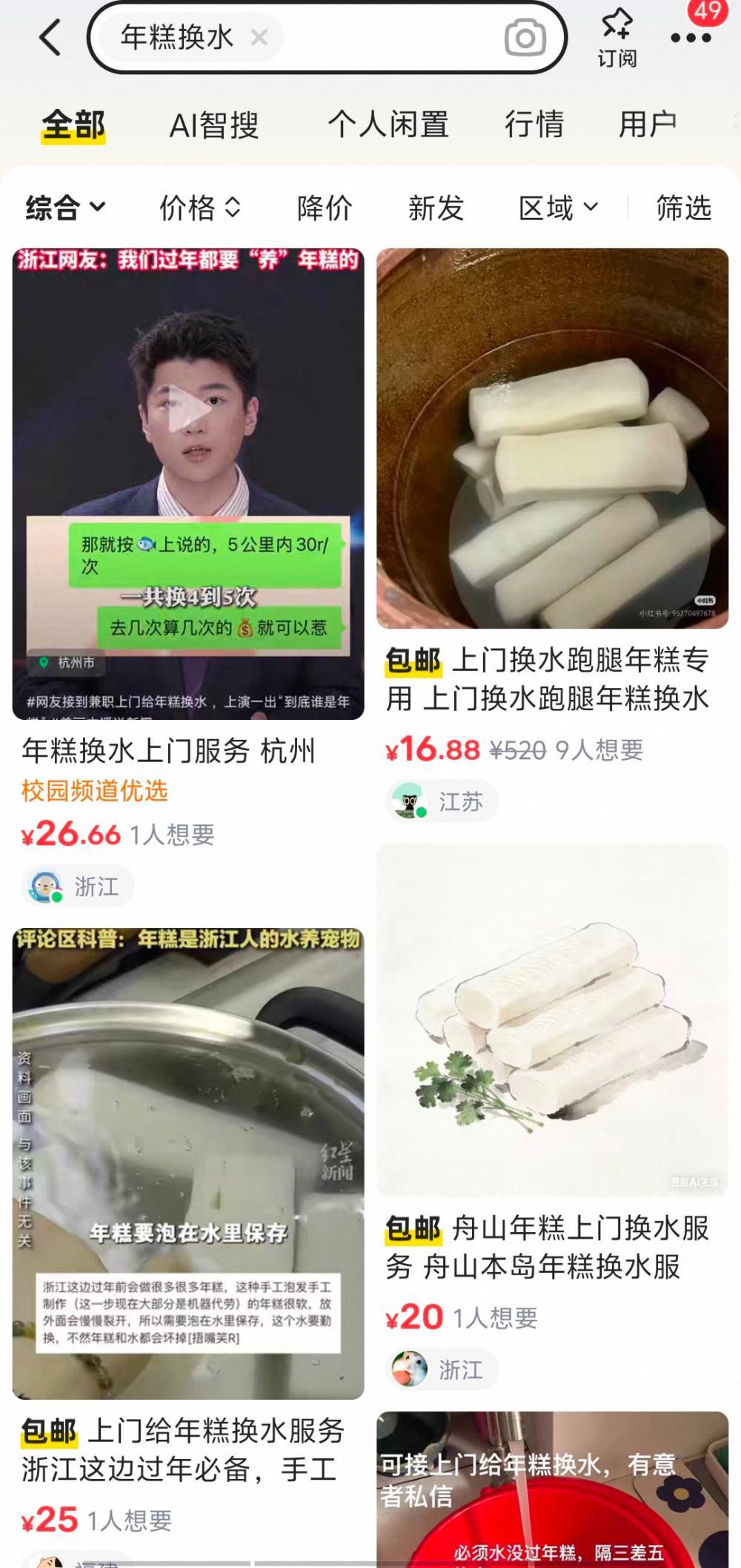Open the 舟山年糕上门换水服务 listing
The image size is (741, 1568).
552,1019
